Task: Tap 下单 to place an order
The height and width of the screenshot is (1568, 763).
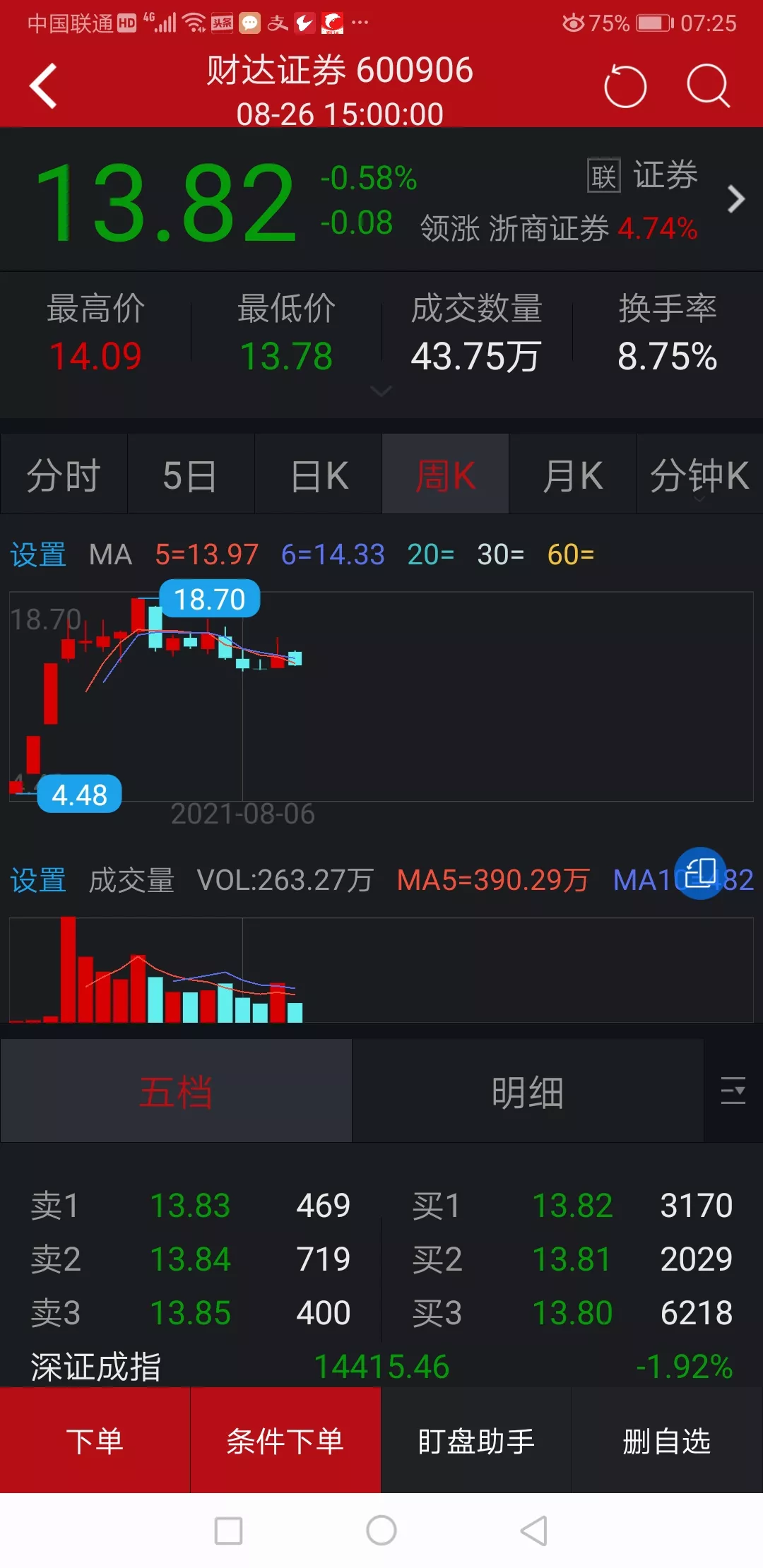Action: click(x=95, y=1441)
